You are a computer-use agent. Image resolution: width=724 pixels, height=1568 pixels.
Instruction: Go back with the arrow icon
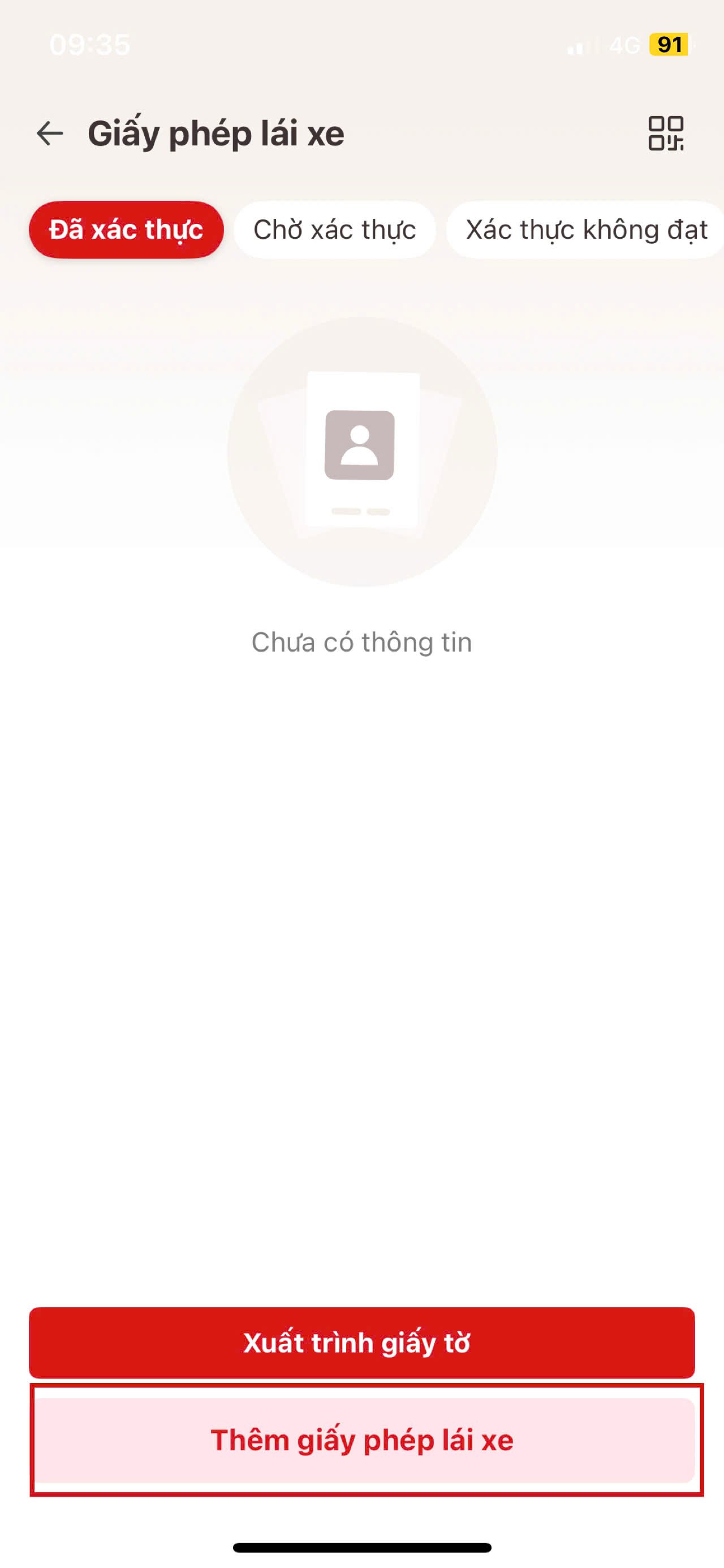coord(50,133)
